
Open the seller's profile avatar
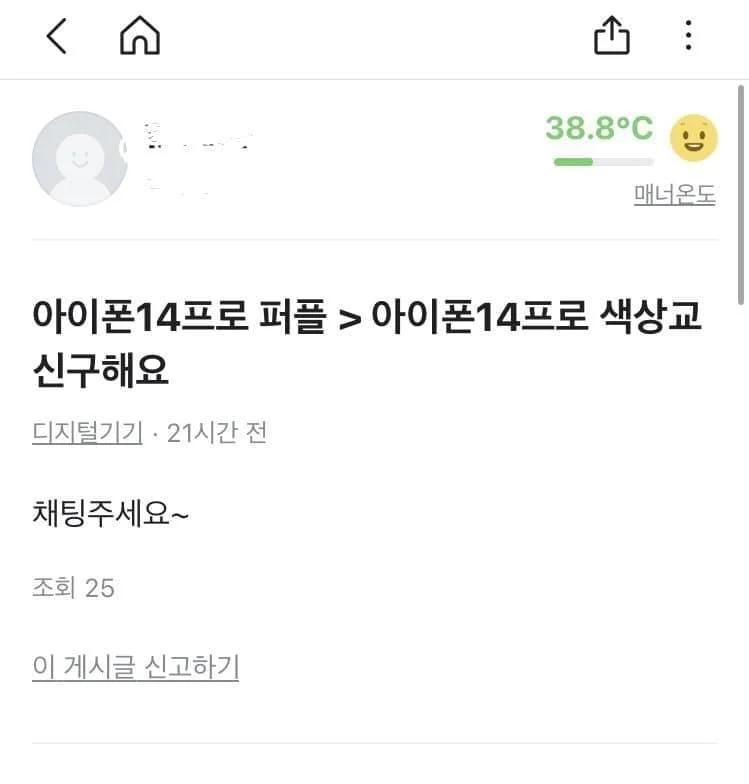coord(79,159)
